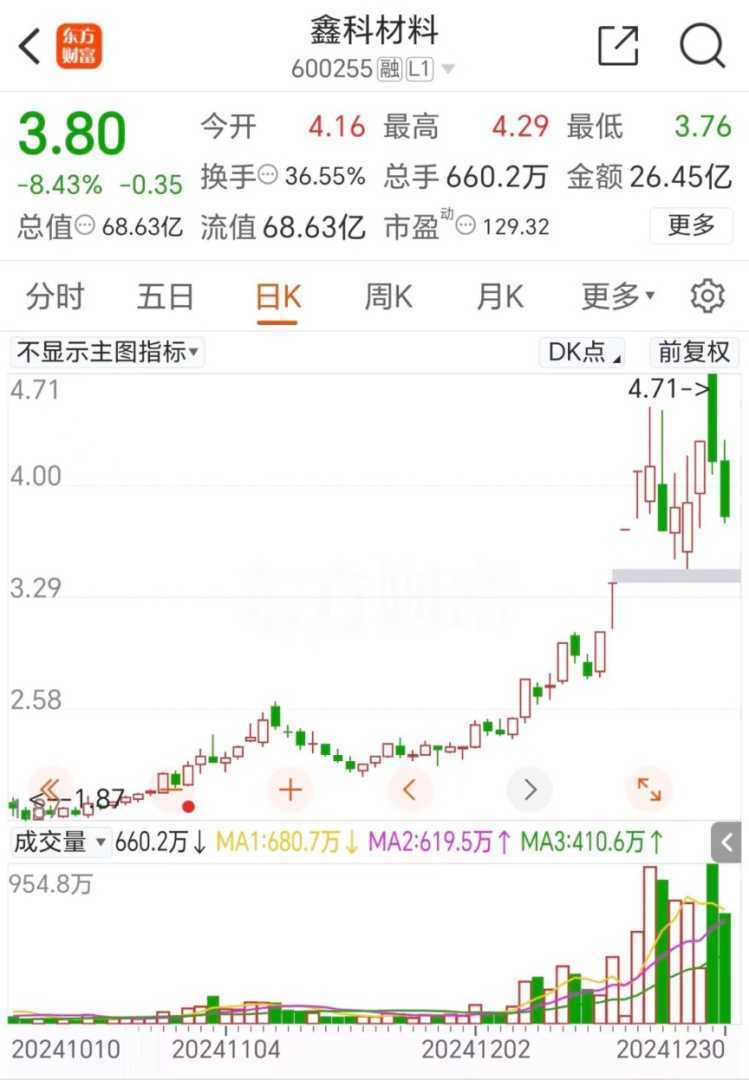Viewport: 749px width, 1080px height.
Task: Change the 前复权 adjustment setting
Action: pyautogui.click(x=694, y=352)
